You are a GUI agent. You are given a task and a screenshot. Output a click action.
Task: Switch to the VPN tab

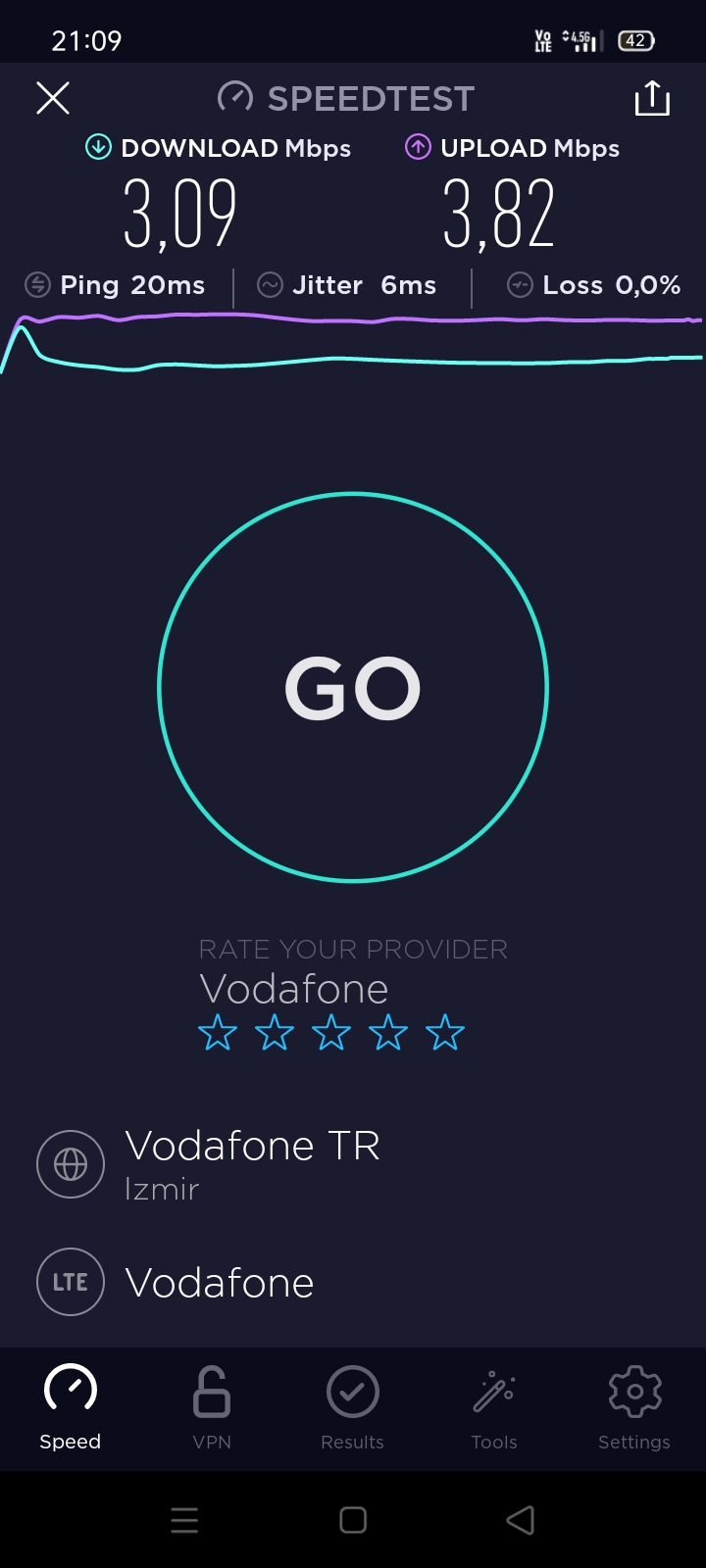[x=212, y=1407]
